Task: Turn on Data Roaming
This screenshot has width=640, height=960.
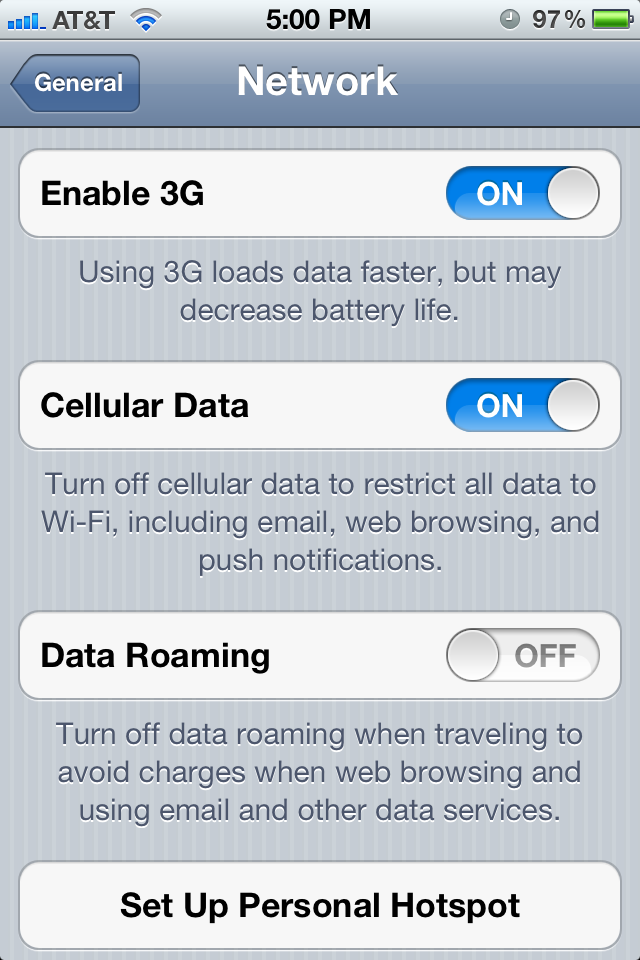Action: click(522, 655)
